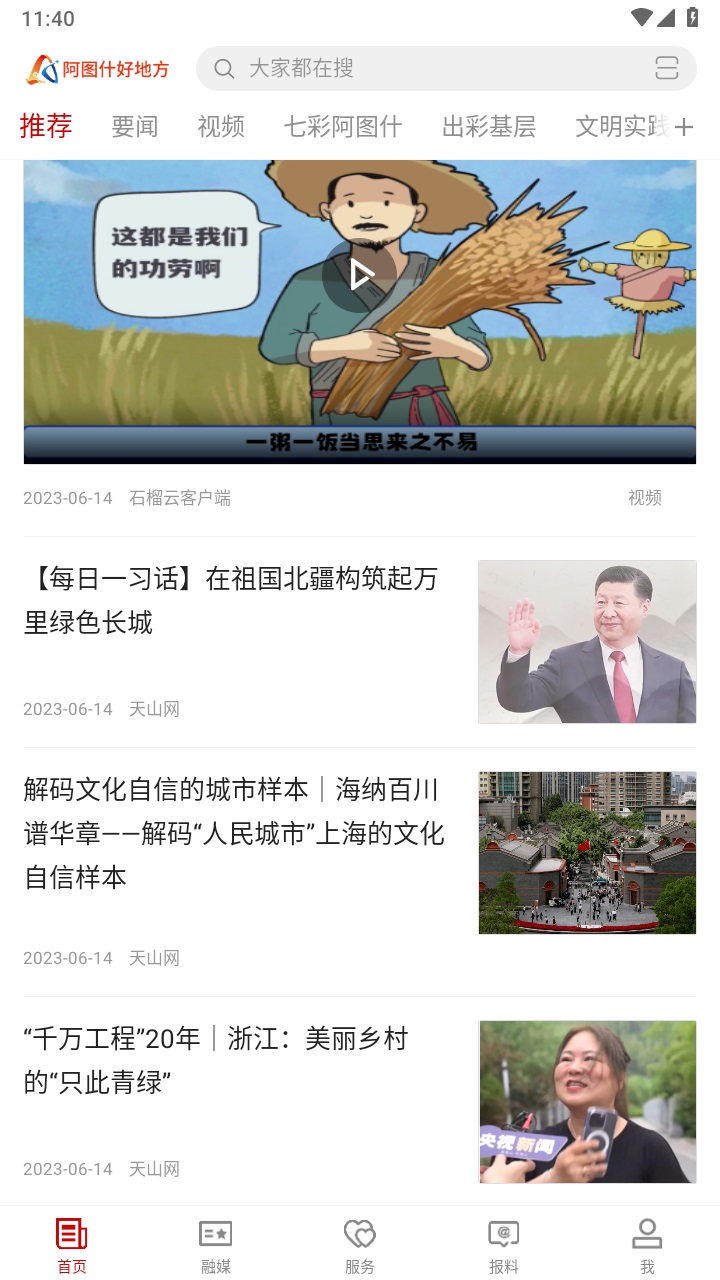This screenshot has width=720, height=1280.
Task: Tap the 阿图什好地方 app logo
Action: tap(96, 68)
